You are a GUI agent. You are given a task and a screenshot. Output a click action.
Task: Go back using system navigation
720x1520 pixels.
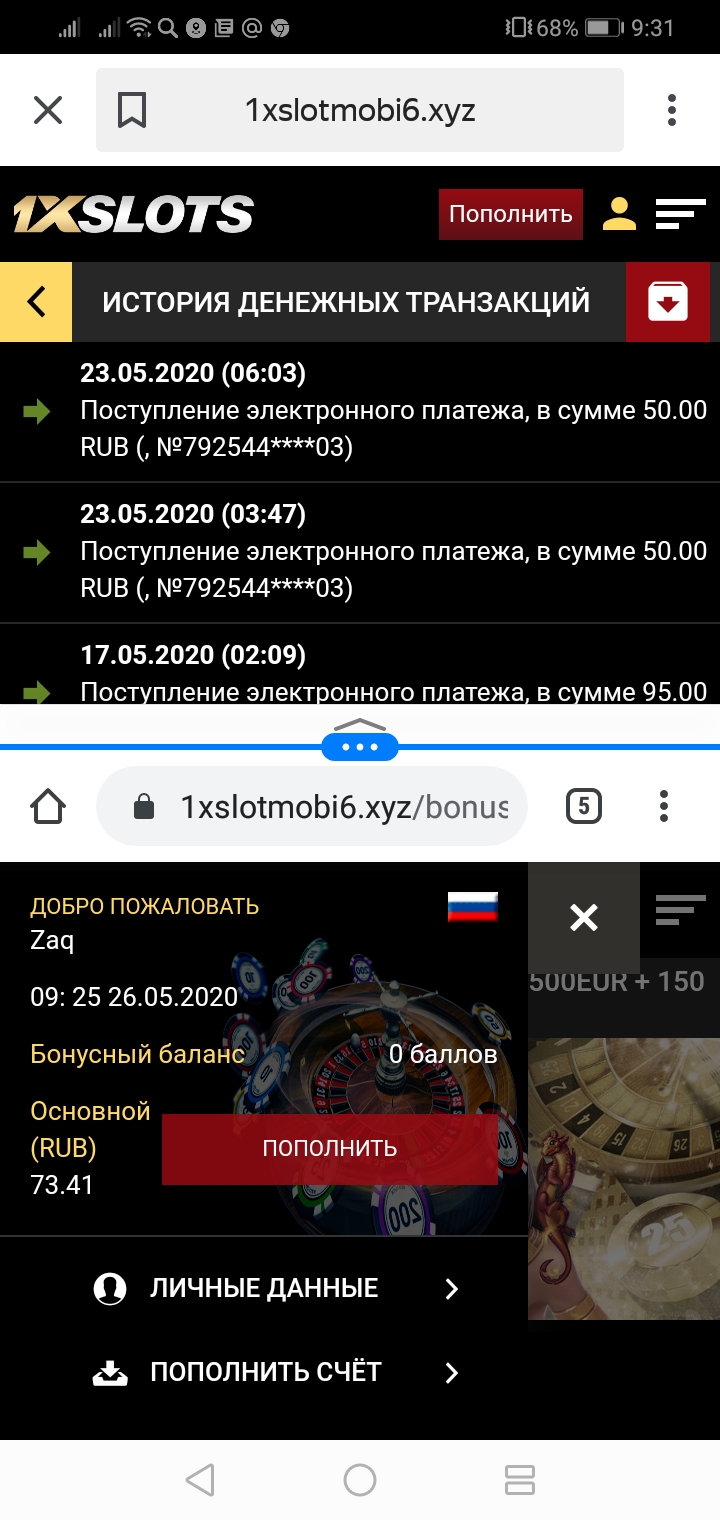(200, 1480)
